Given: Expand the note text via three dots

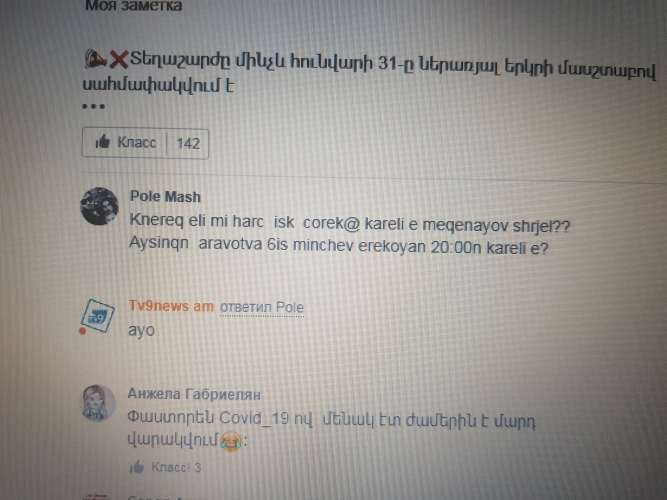Looking at the screenshot, I should 94,107.
